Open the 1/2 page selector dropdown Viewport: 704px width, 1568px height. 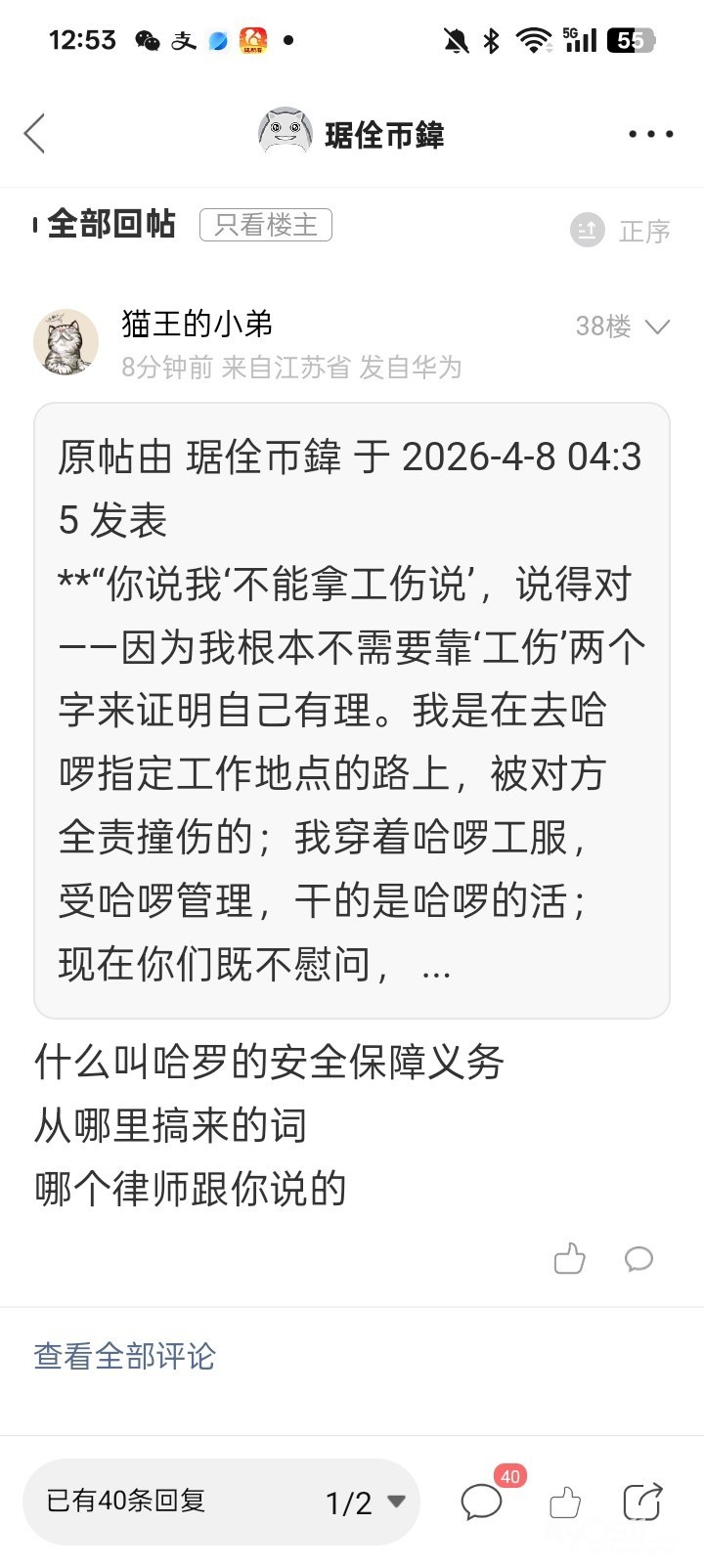click(x=366, y=1503)
